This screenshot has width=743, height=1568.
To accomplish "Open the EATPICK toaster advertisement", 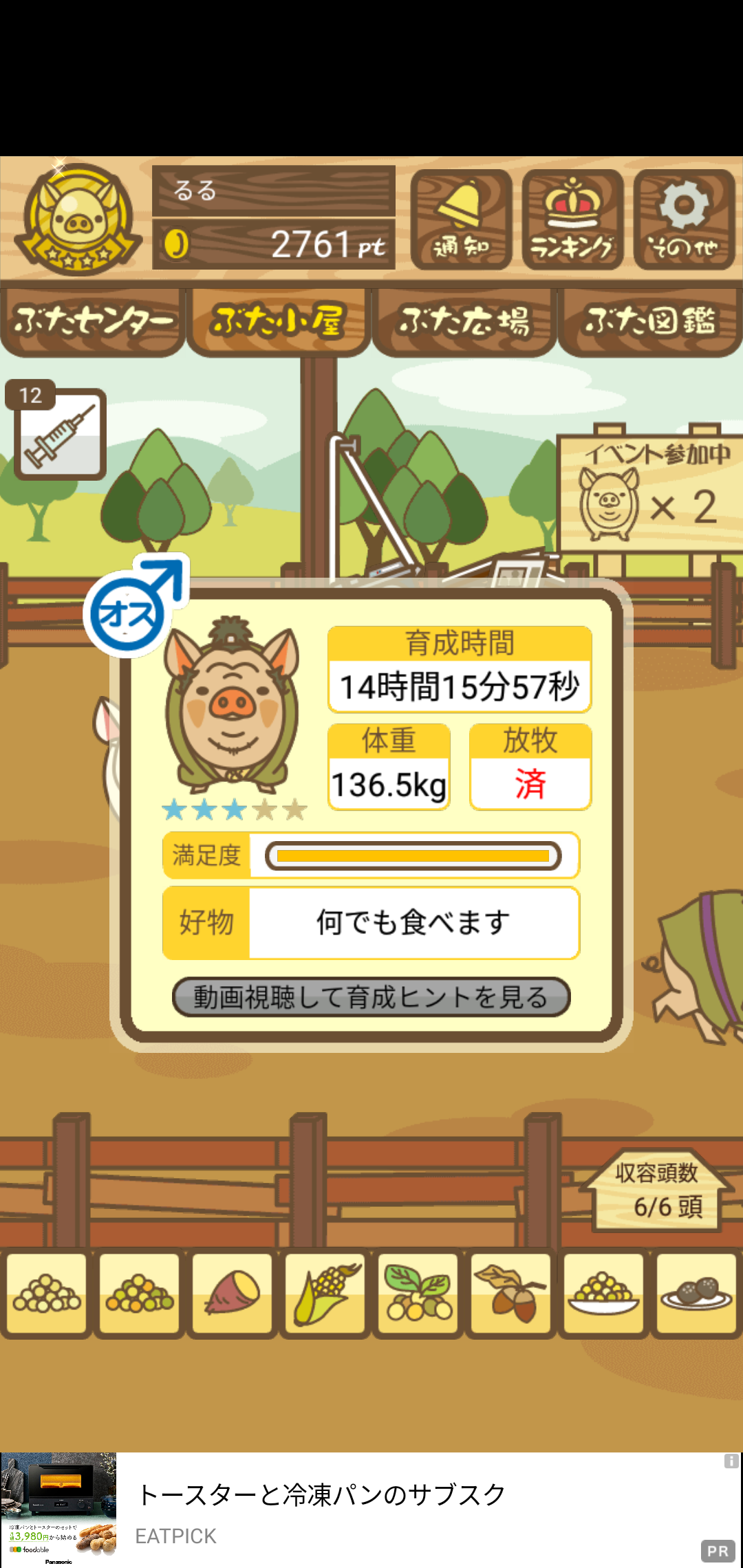I will pos(371,1510).
